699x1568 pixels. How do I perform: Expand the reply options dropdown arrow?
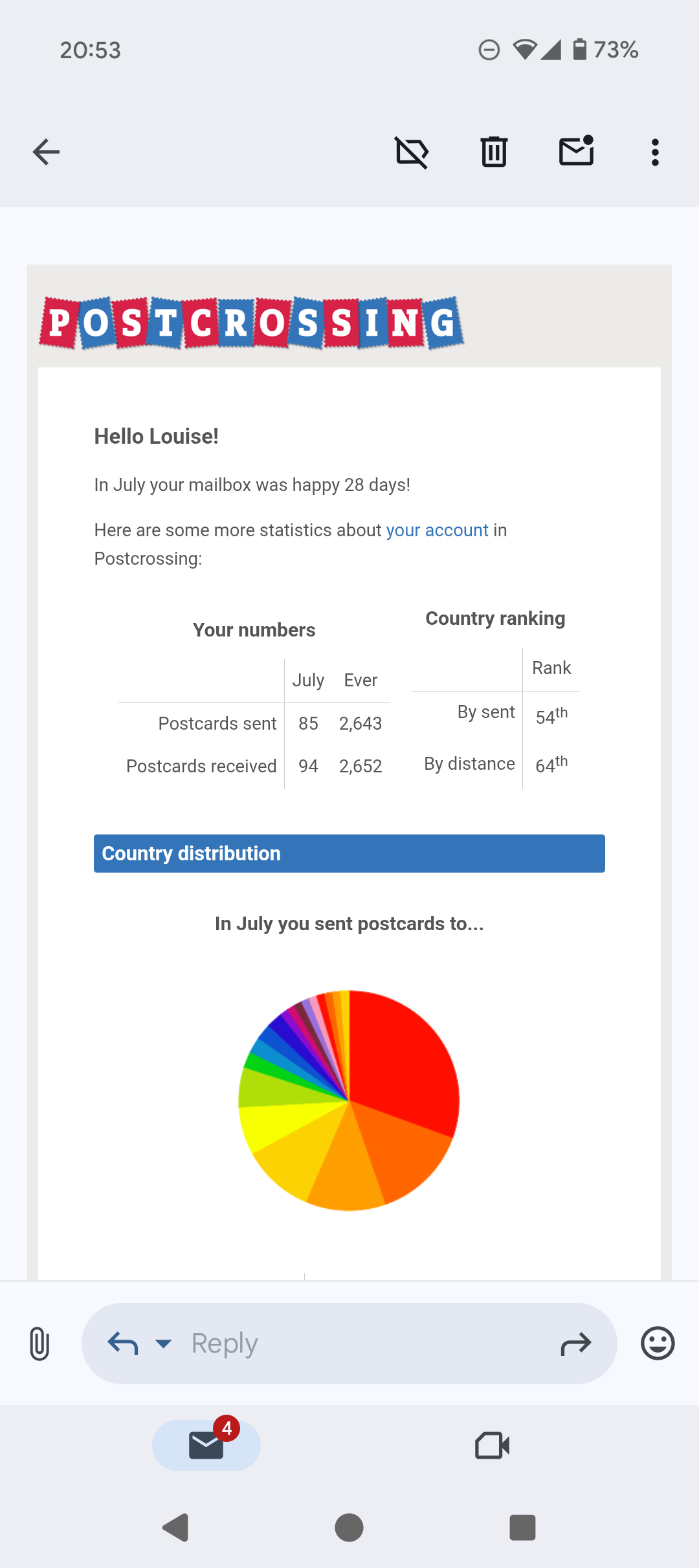coord(164,1344)
